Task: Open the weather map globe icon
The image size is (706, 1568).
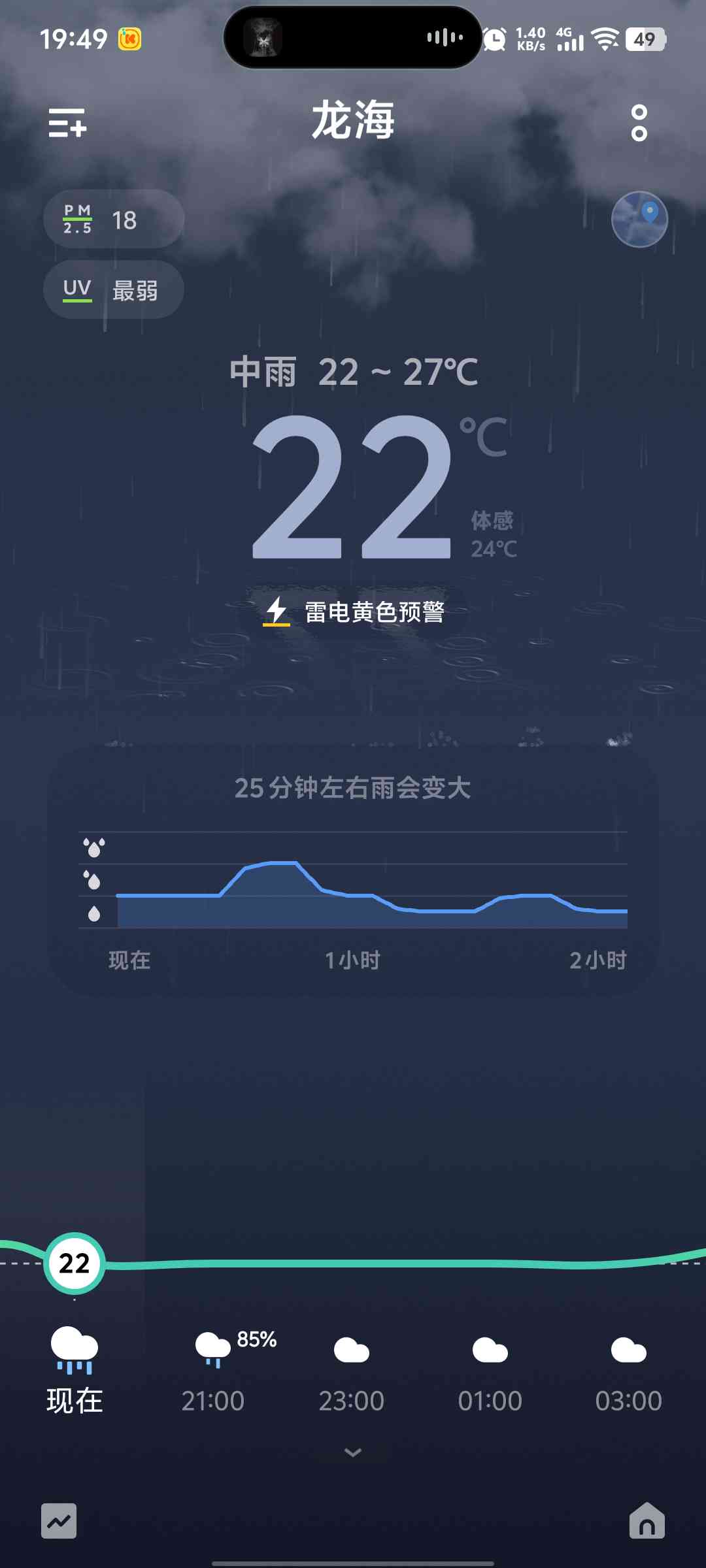Action: point(639,220)
